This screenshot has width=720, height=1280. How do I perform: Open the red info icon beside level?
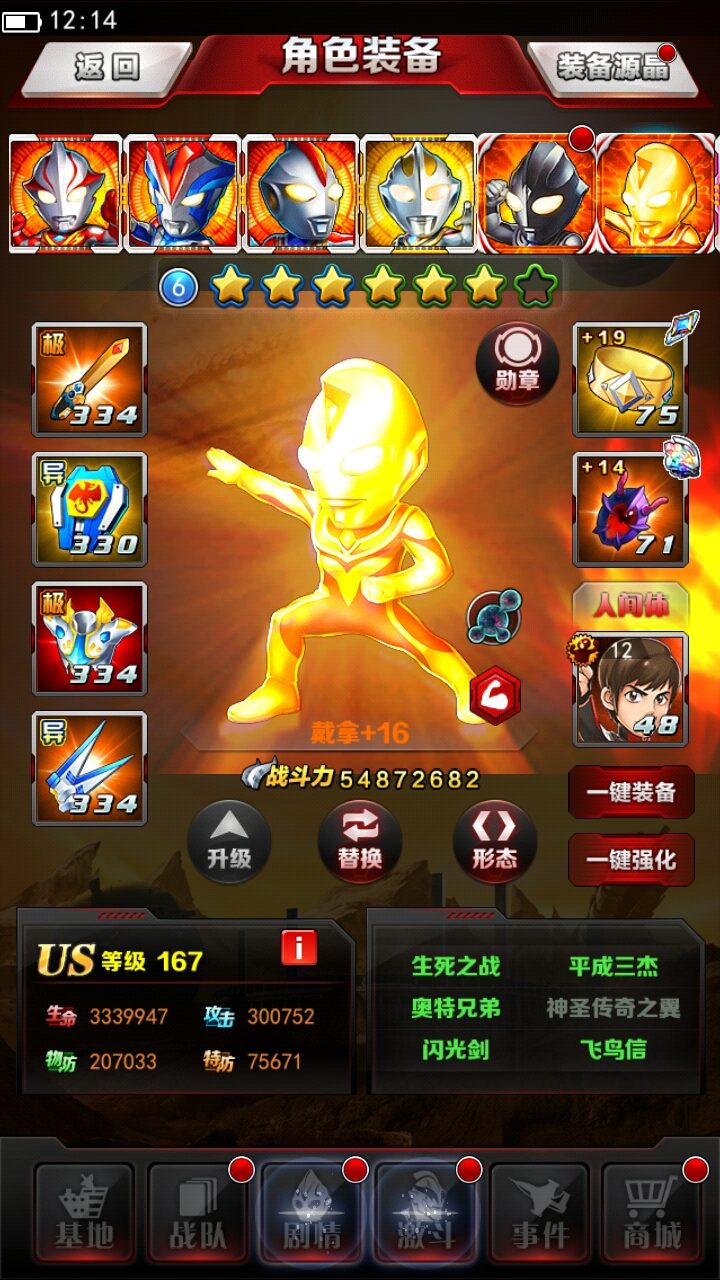tap(299, 946)
